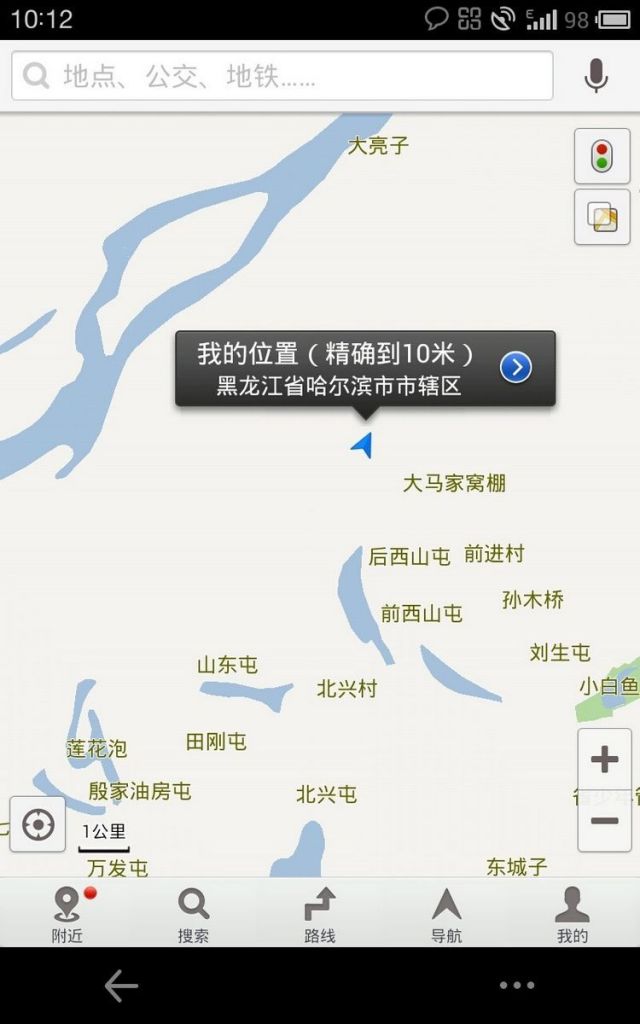
Task: Open the system overflow menu dots
Action: point(516,986)
